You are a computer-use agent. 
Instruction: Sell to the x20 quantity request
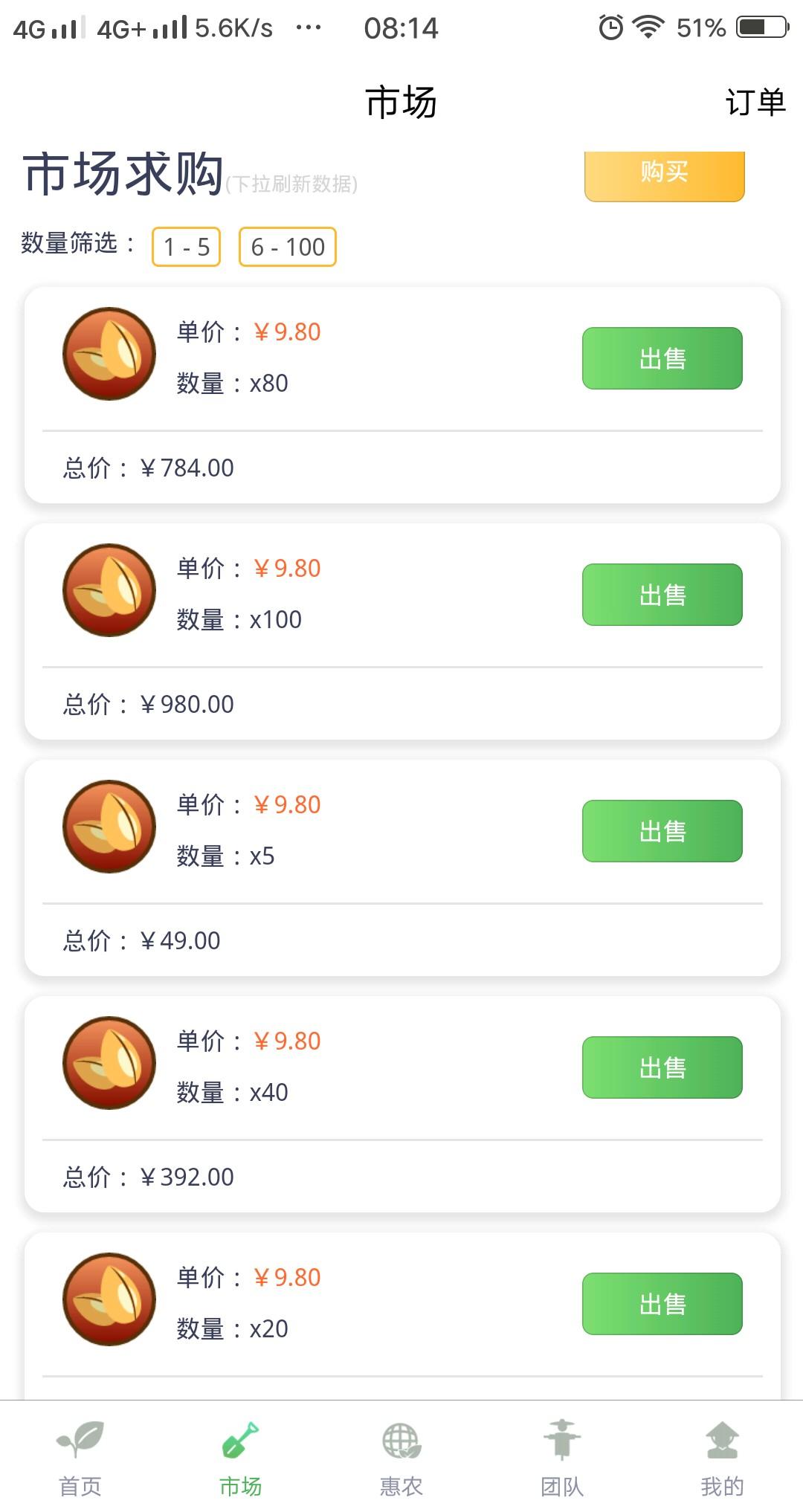pos(662,1304)
